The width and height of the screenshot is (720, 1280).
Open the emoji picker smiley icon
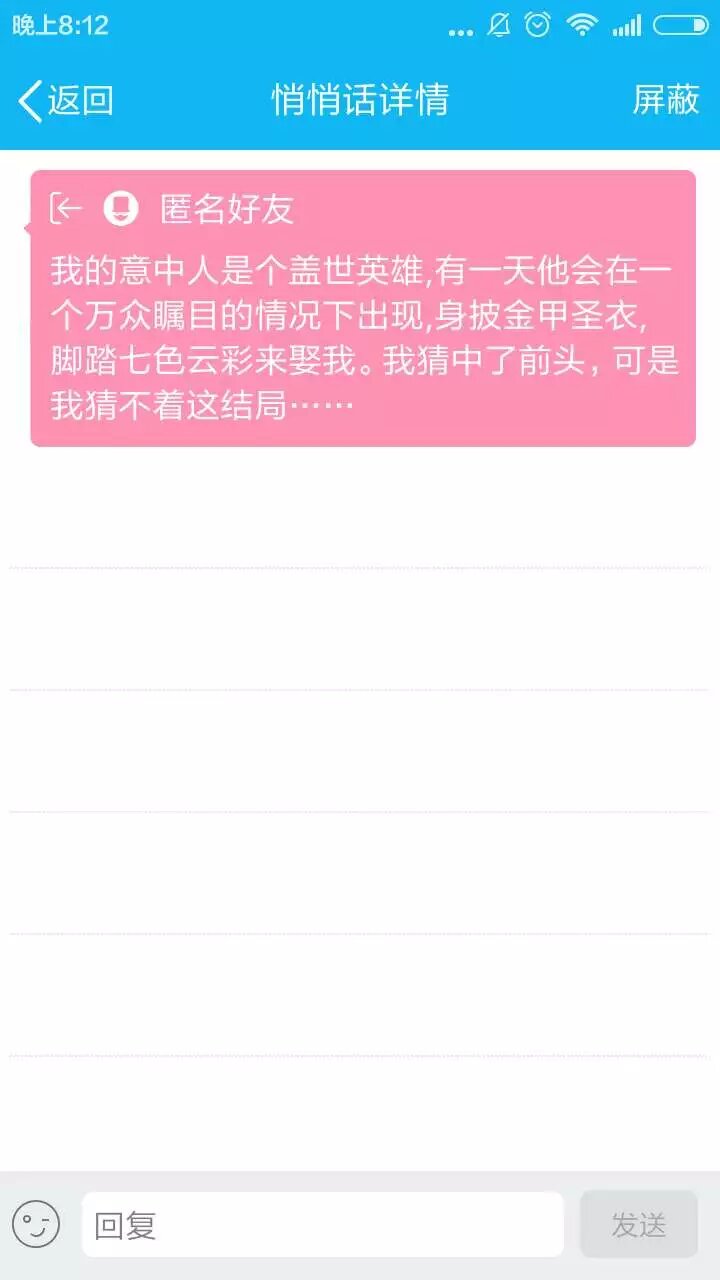36,1224
